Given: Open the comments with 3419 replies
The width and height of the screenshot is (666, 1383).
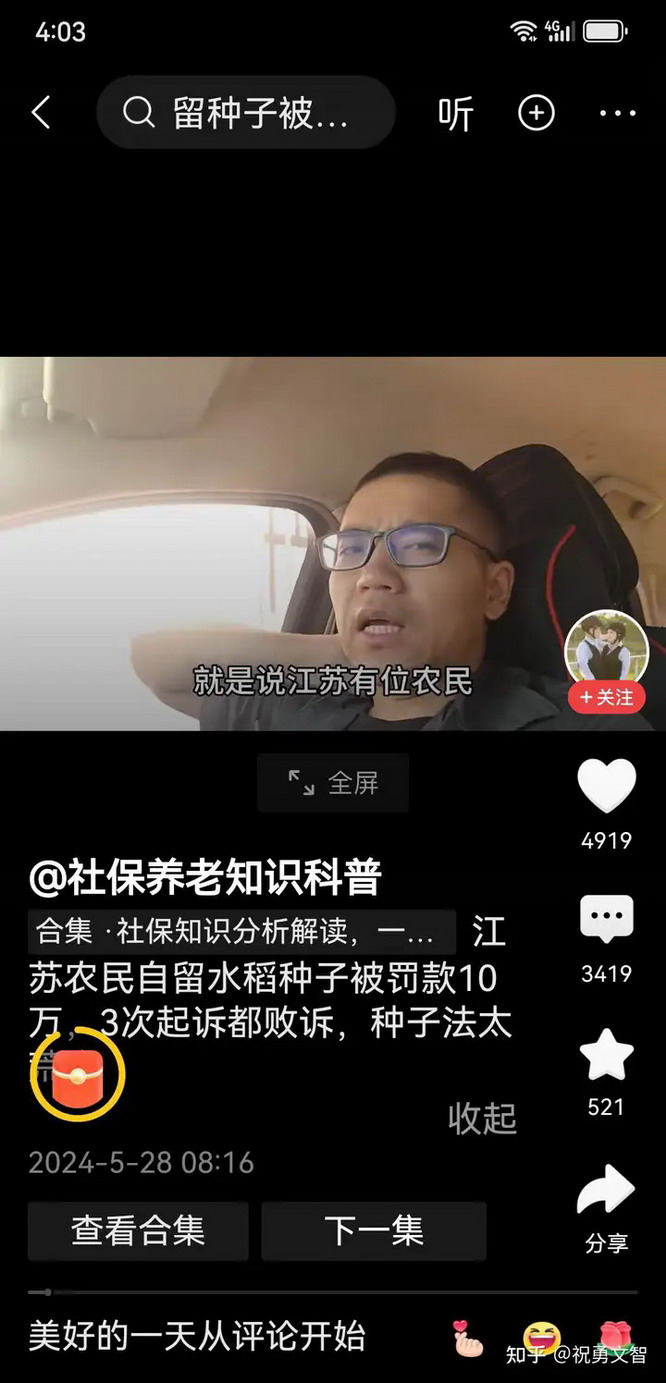Looking at the screenshot, I should pos(606,920).
